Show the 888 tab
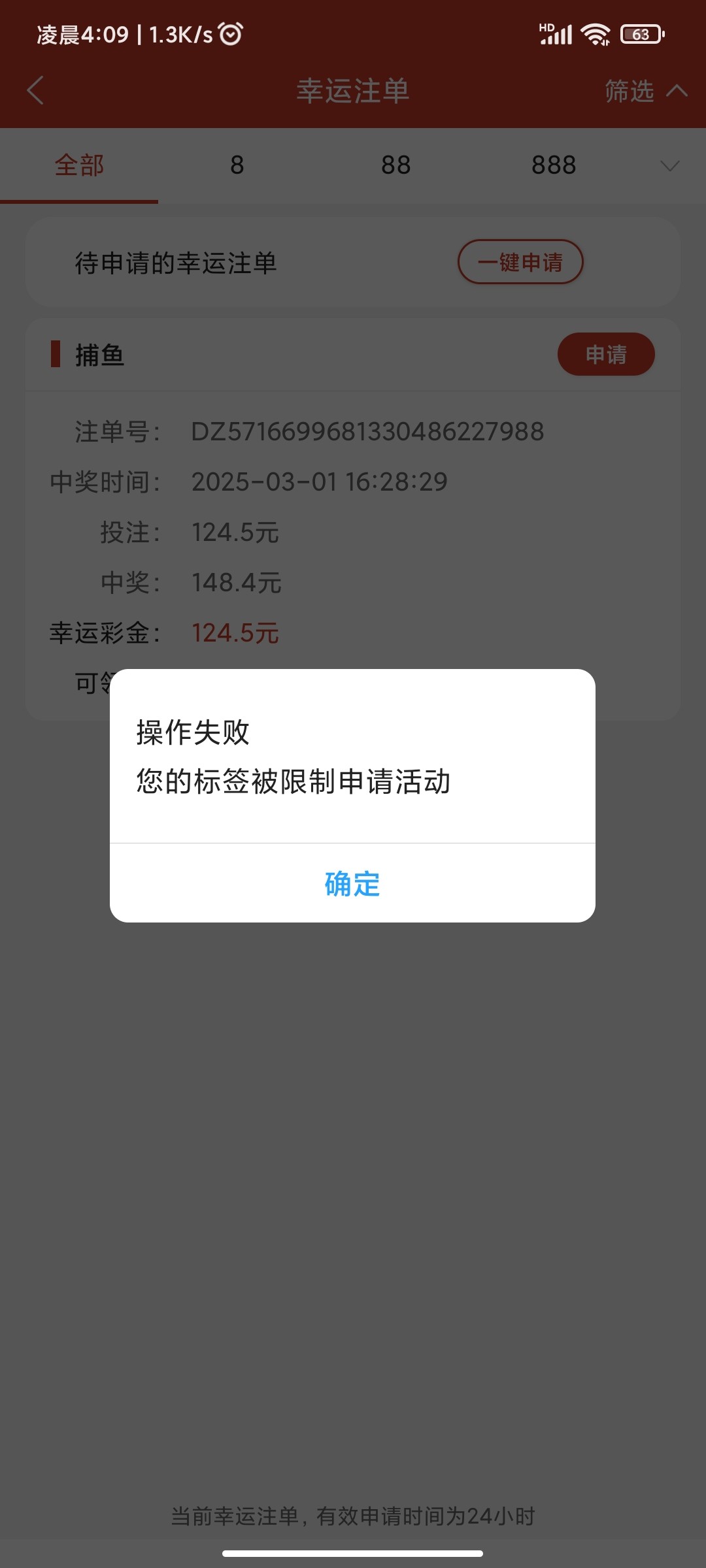This screenshot has height=1568, width=706. coord(554,165)
